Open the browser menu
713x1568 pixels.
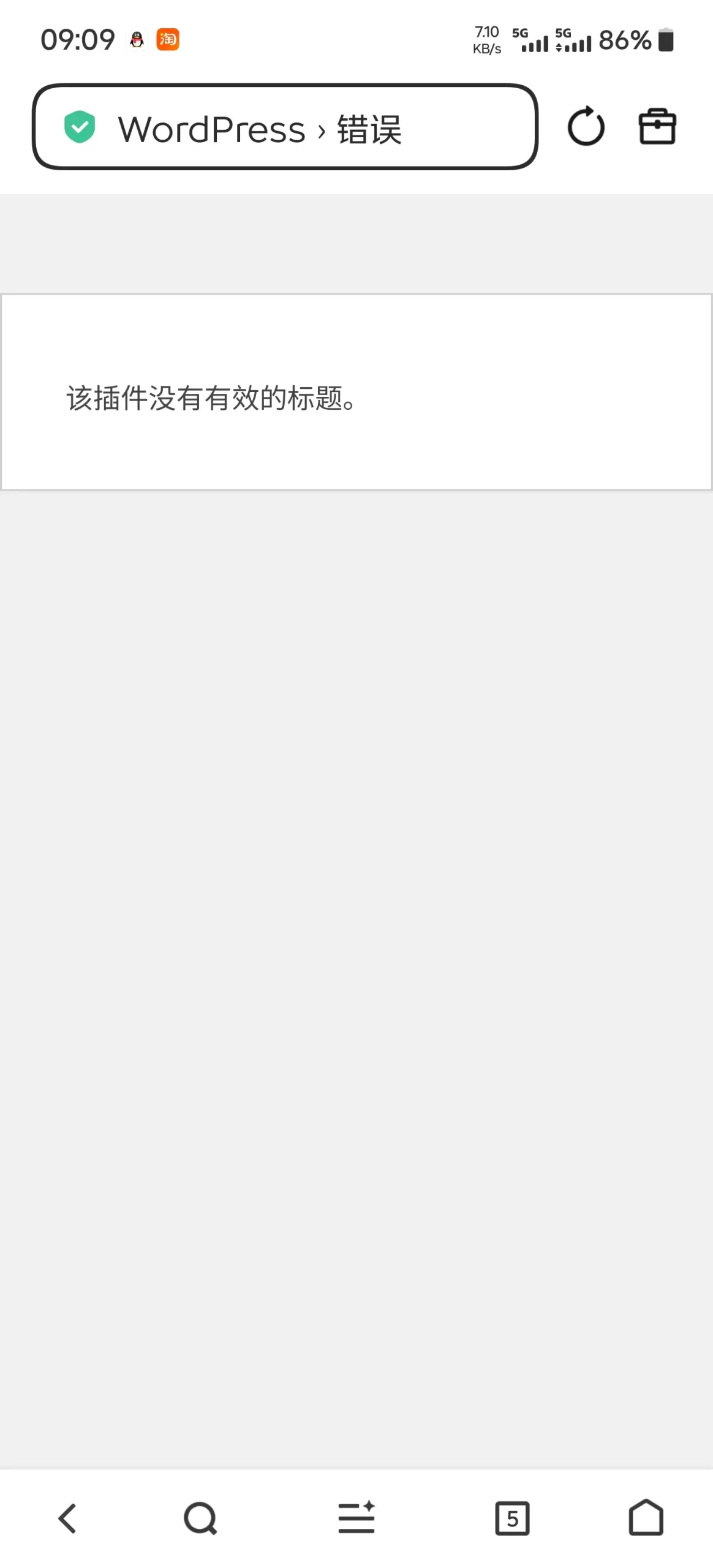(x=356, y=1518)
